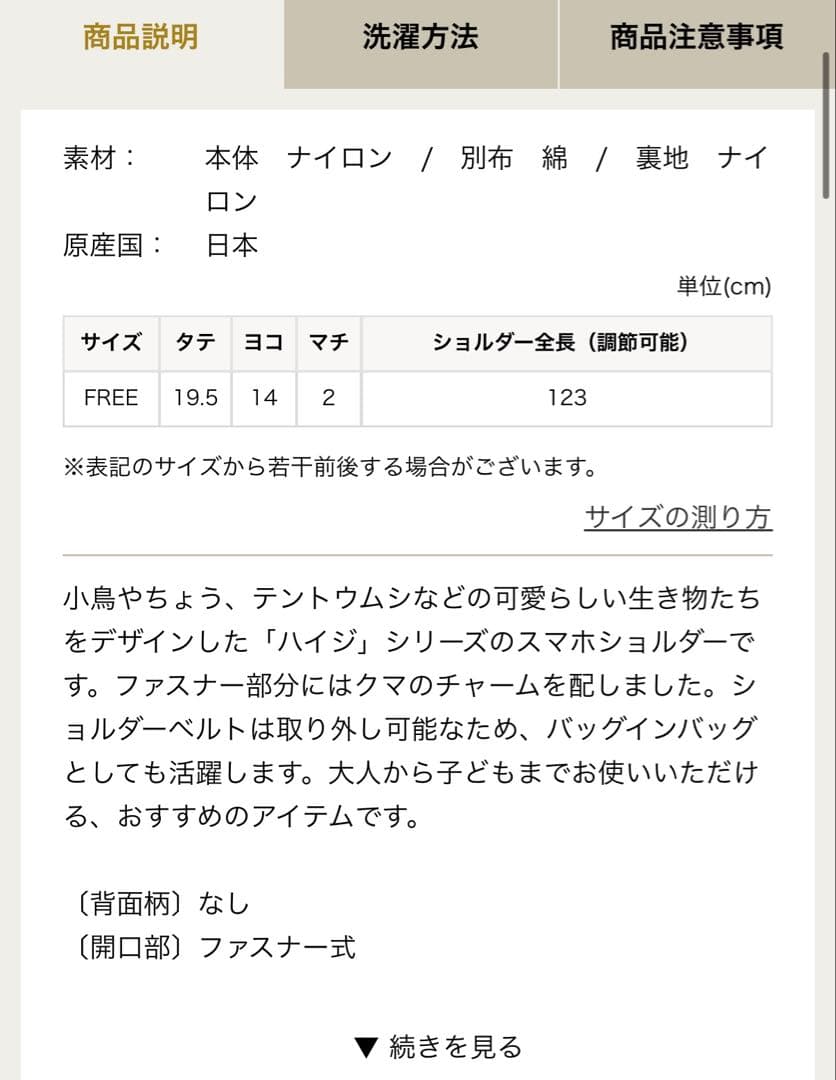Expand description with 続きを見る
The image size is (836, 1080).
pos(438,1047)
